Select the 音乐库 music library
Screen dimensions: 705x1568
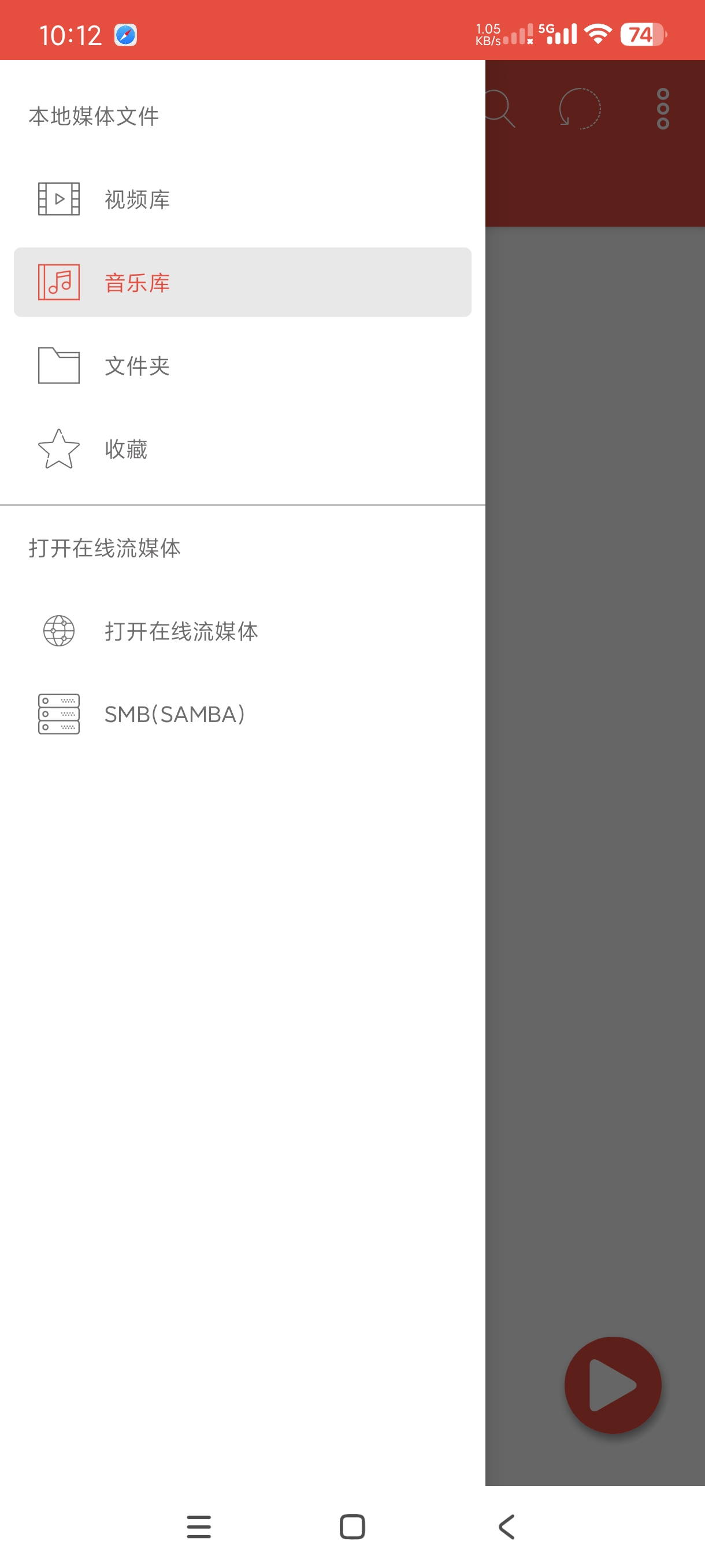pyautogui.click(x=242, y=282)
